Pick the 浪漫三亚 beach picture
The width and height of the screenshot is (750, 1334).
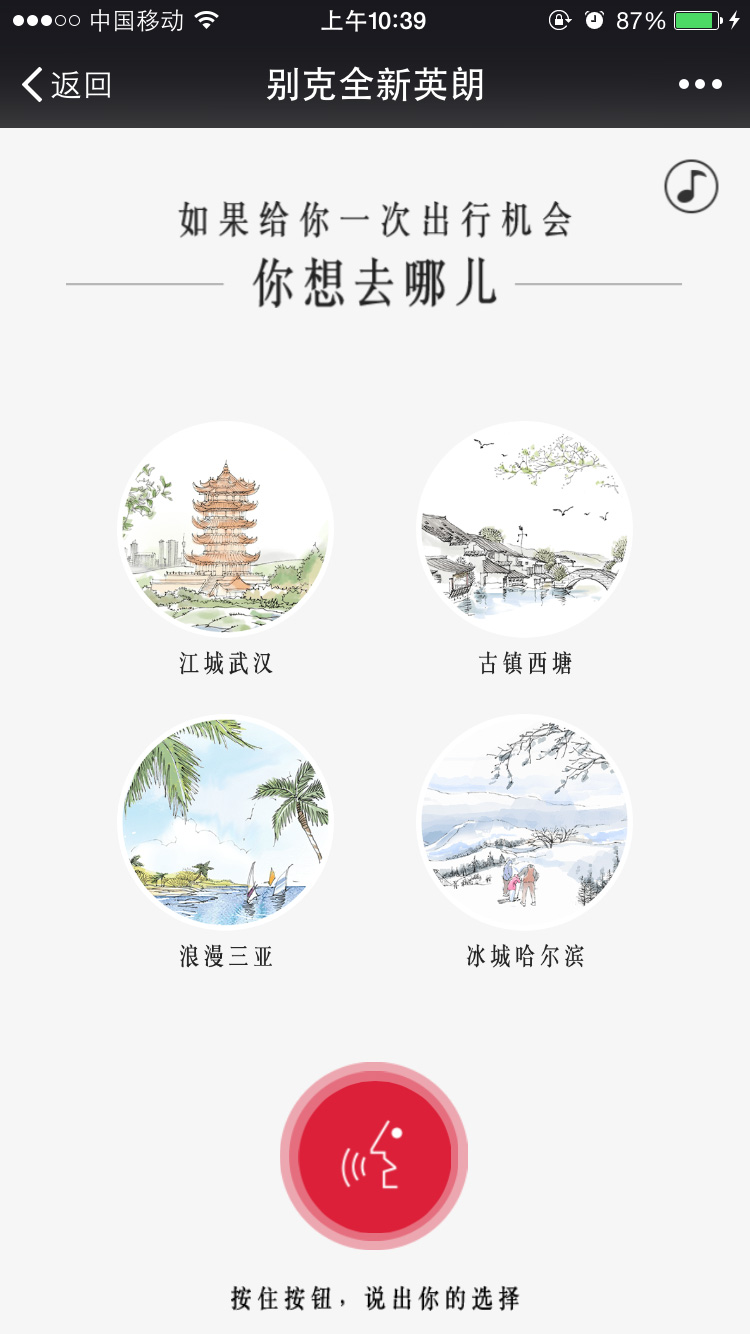tap(226, 822)
